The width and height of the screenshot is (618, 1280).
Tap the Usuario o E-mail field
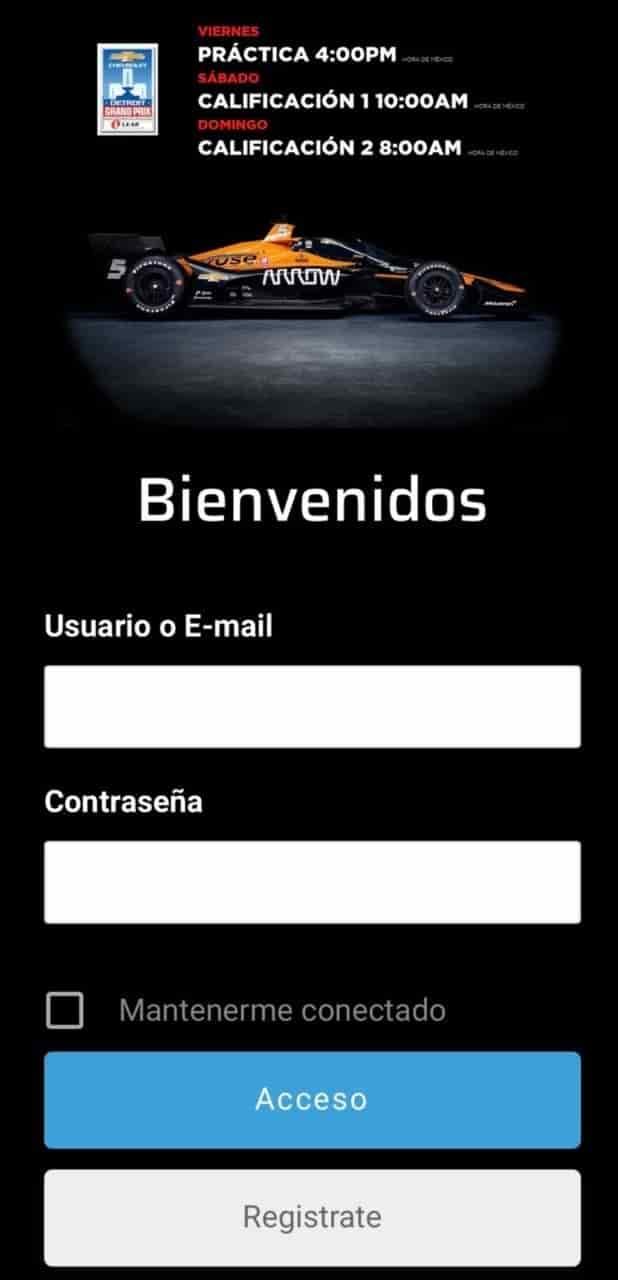tap(312, 706)
